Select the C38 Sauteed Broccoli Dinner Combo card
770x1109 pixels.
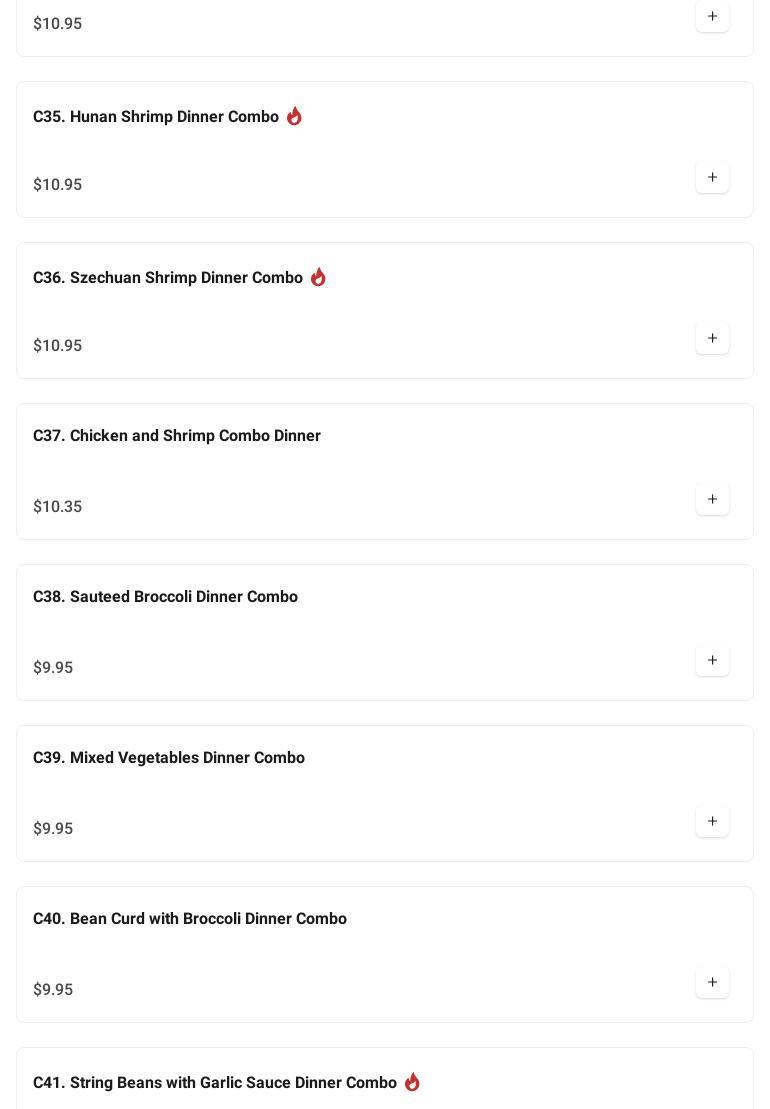(166, 597)
